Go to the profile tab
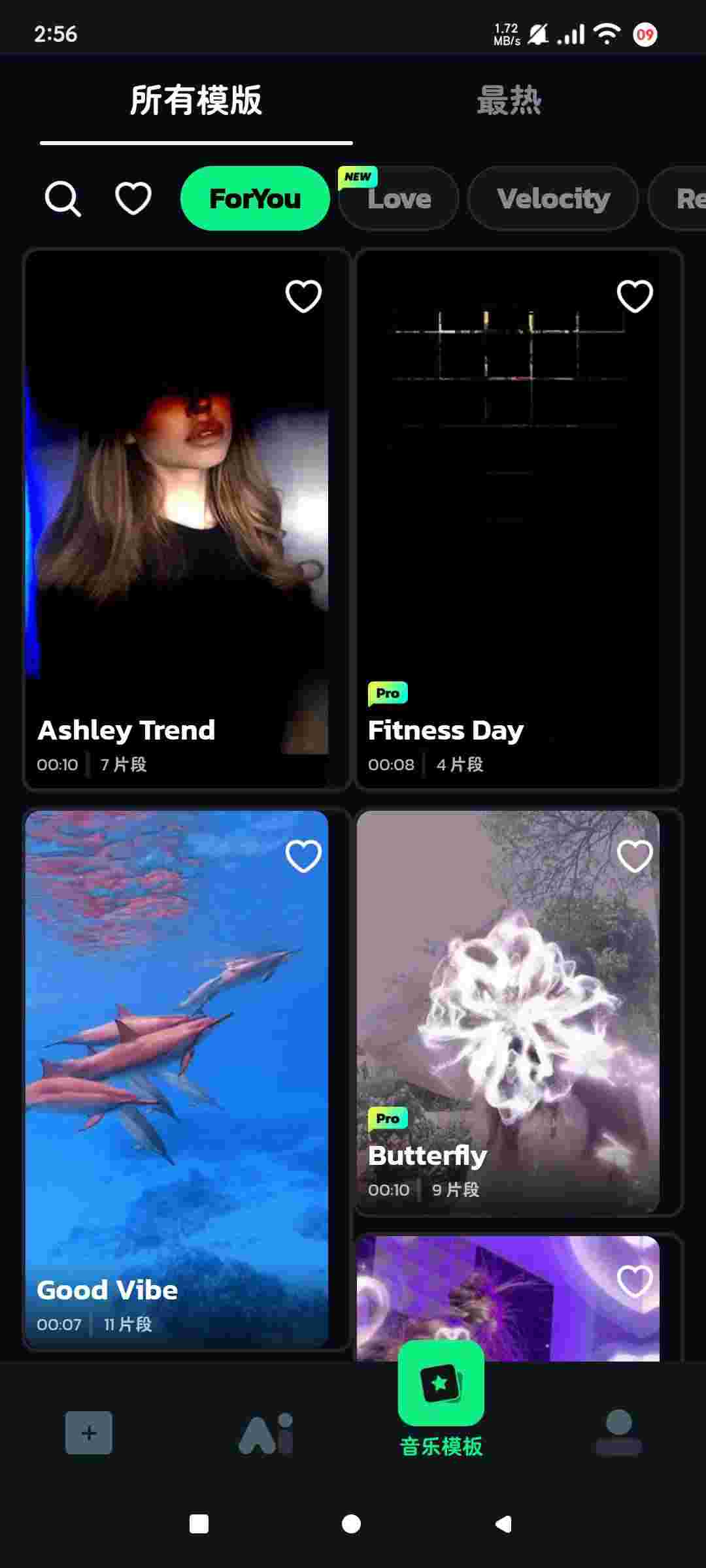This screenshot has height=1568, width=706. click(618, 1433)
